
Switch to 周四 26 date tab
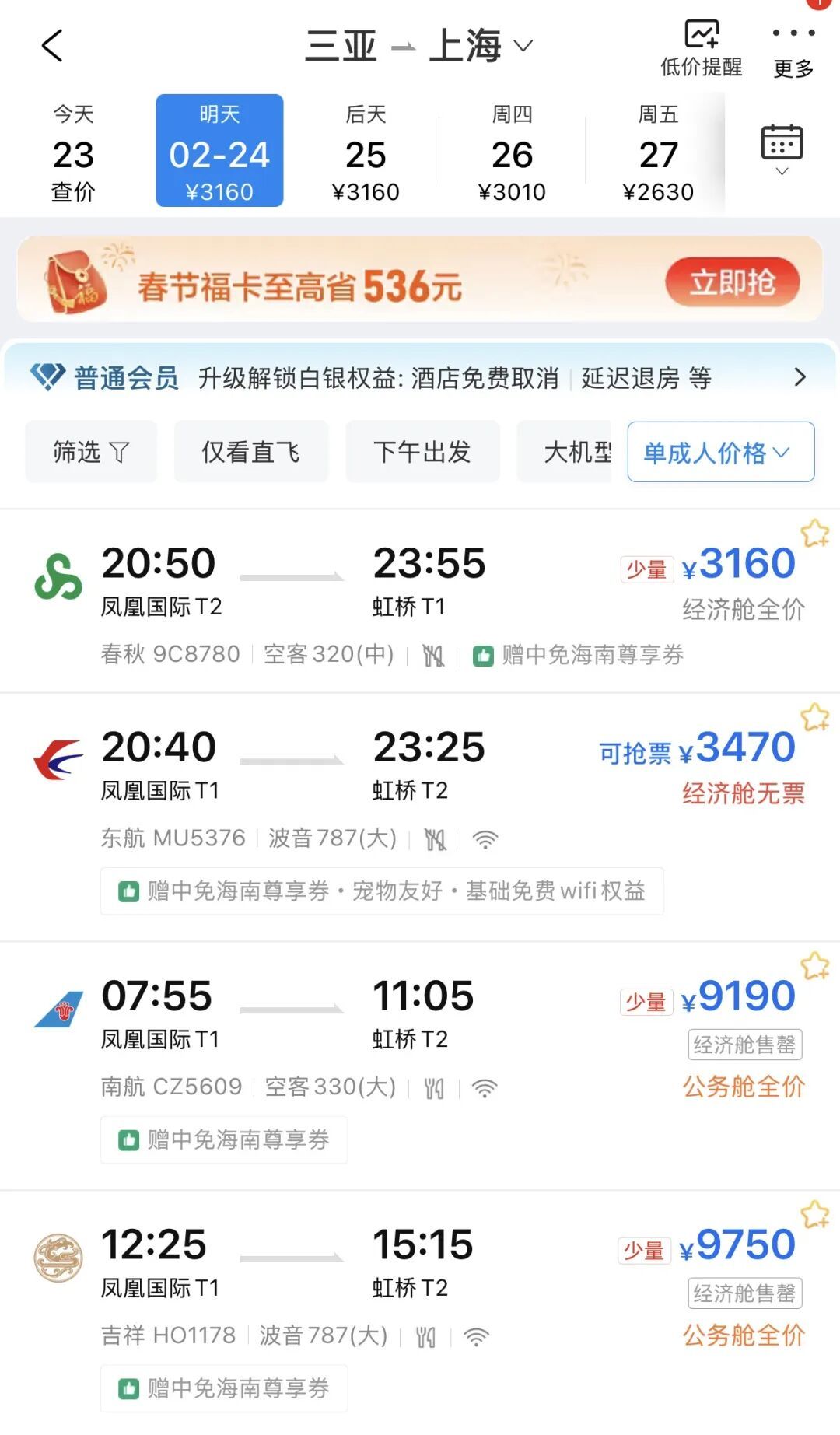(x=512, y=152)
